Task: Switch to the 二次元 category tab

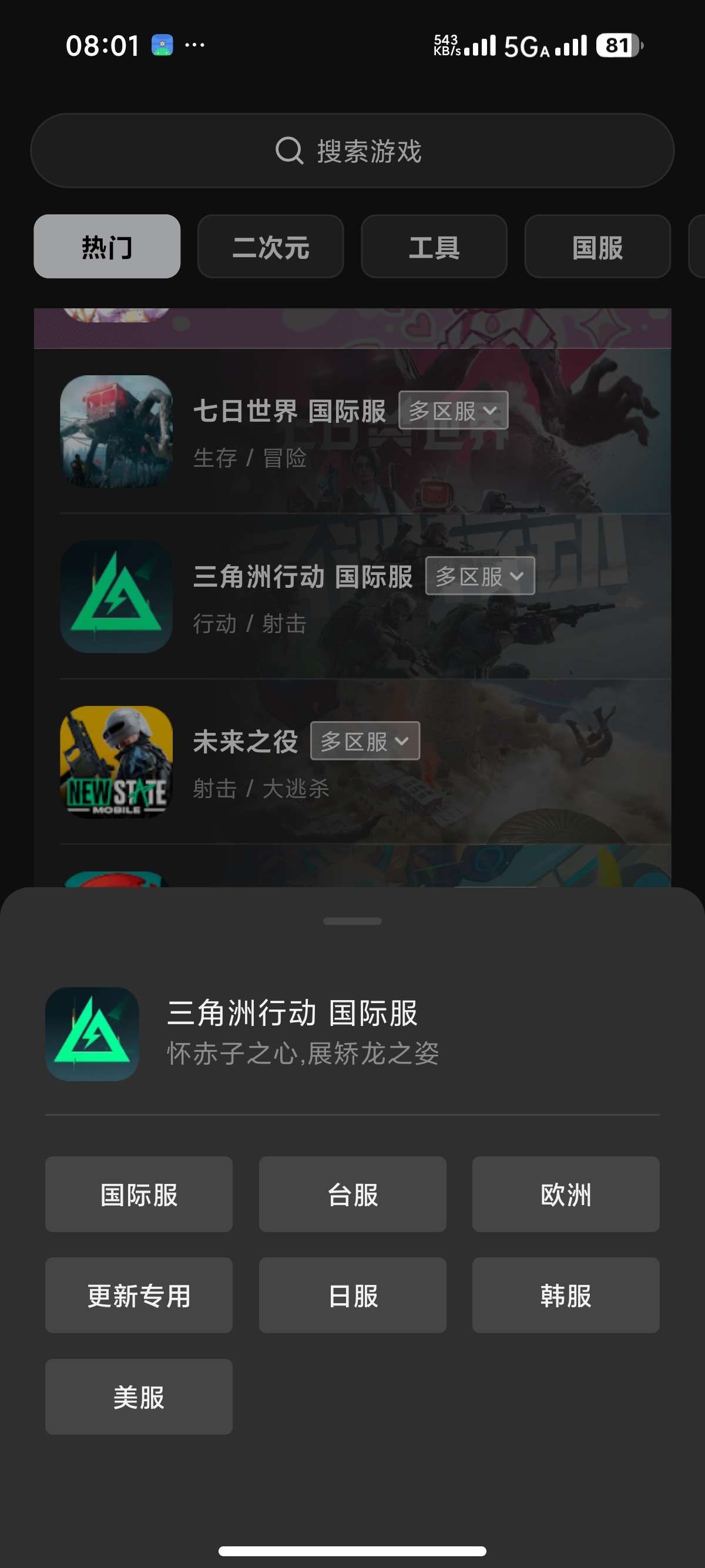Action: (x=270, y=247)
